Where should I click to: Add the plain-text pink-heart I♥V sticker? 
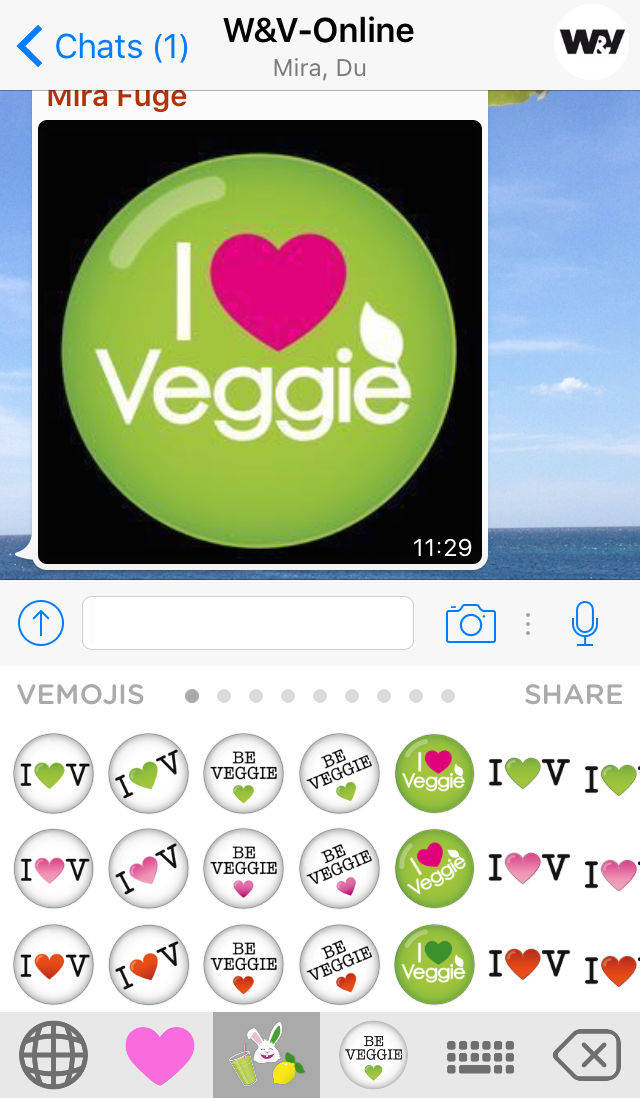pos(528,868)
